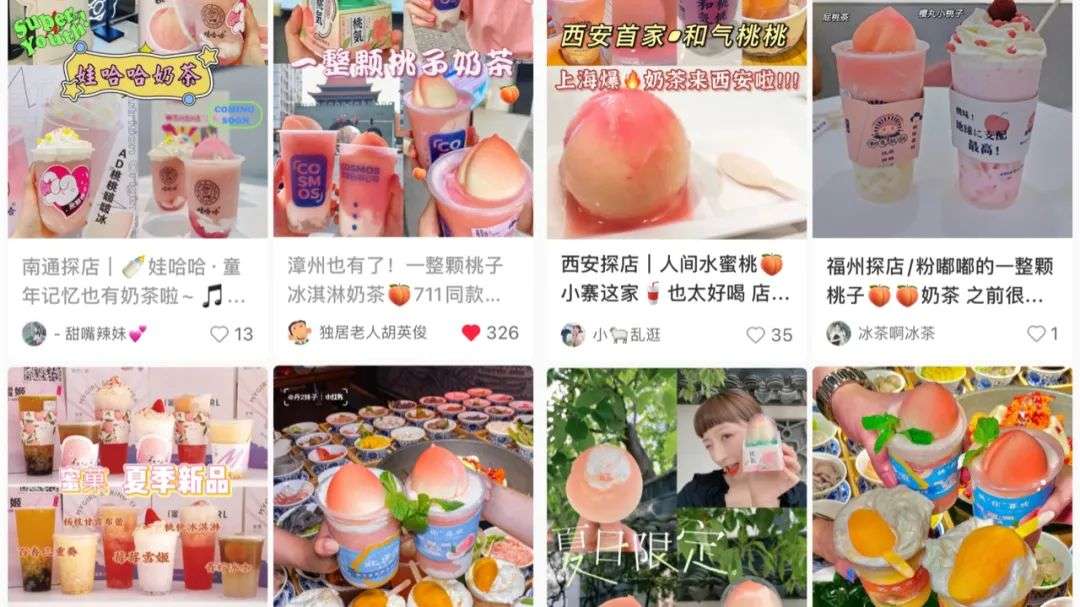Open 甜嘴辣妹's profile
The width and height of the screenshot is (1080, 607).
pyautogui.click(x=34, y=334)
